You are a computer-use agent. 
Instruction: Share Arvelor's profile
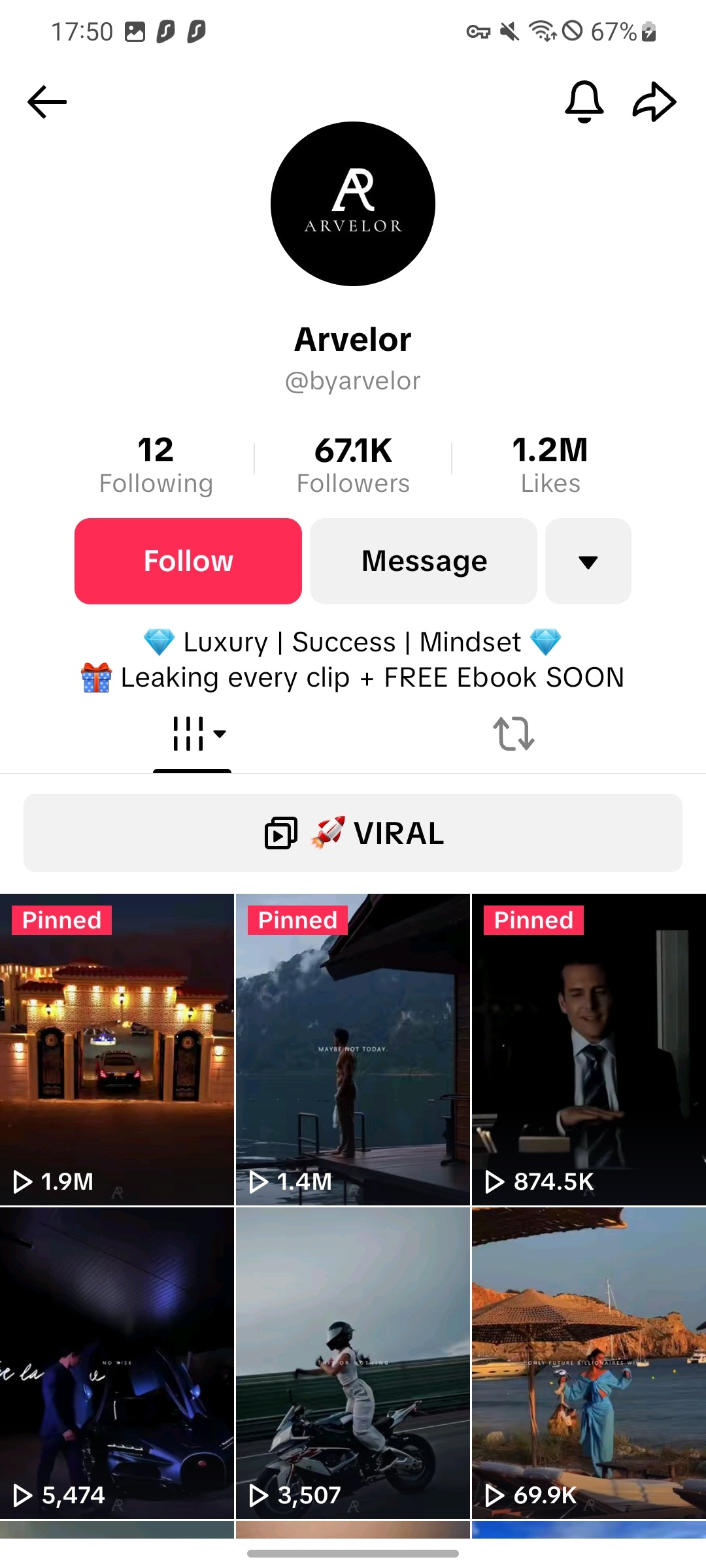[654, 102]
